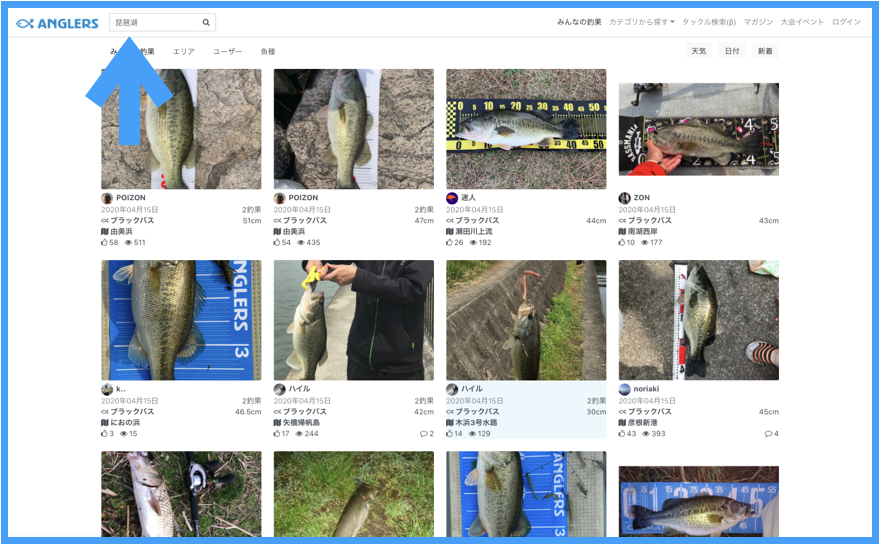The image size is (880, 545).
Task: Open 迷人's 44cm catch at 瀬田川上流
Action: (526, 129)
